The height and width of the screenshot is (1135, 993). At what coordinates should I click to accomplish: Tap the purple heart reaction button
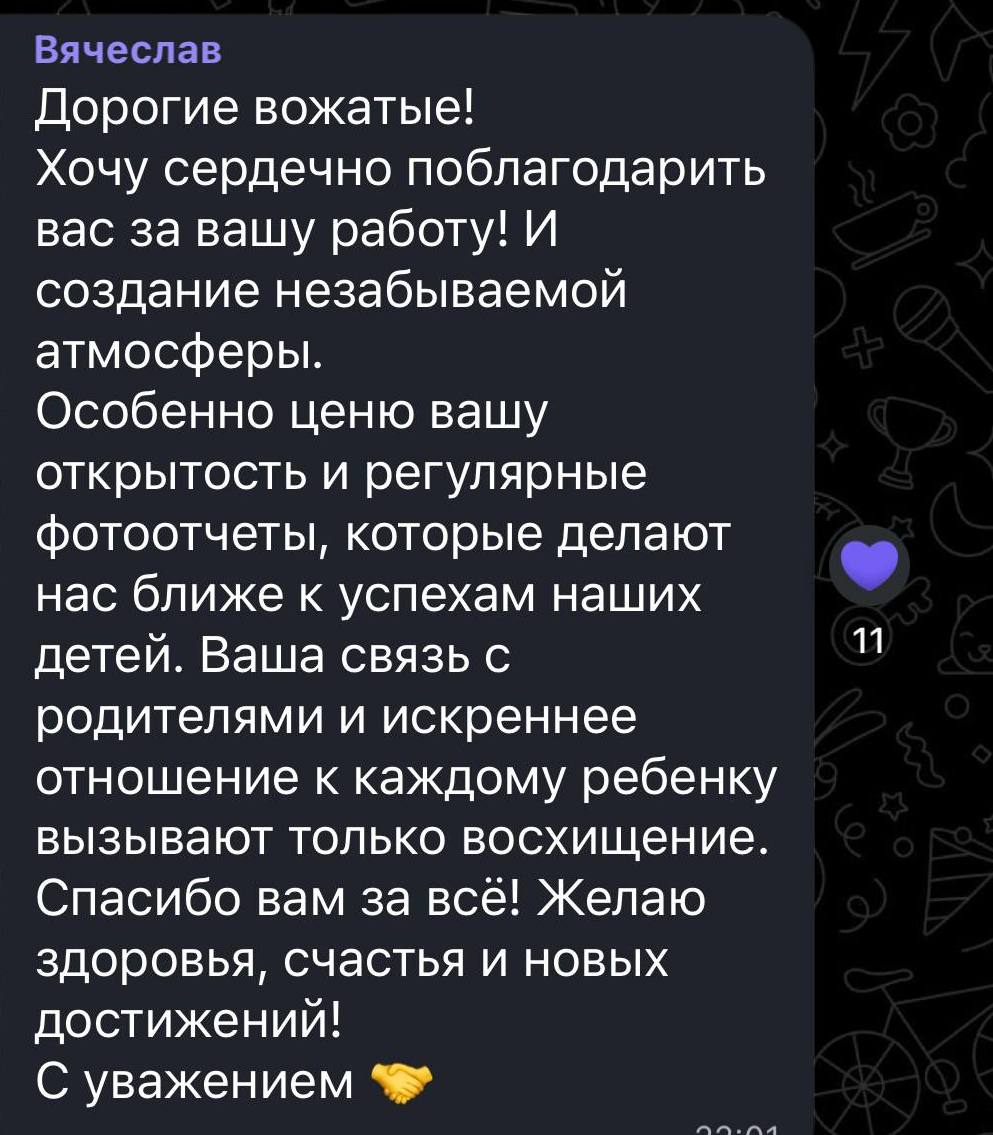tap(869, 565)
